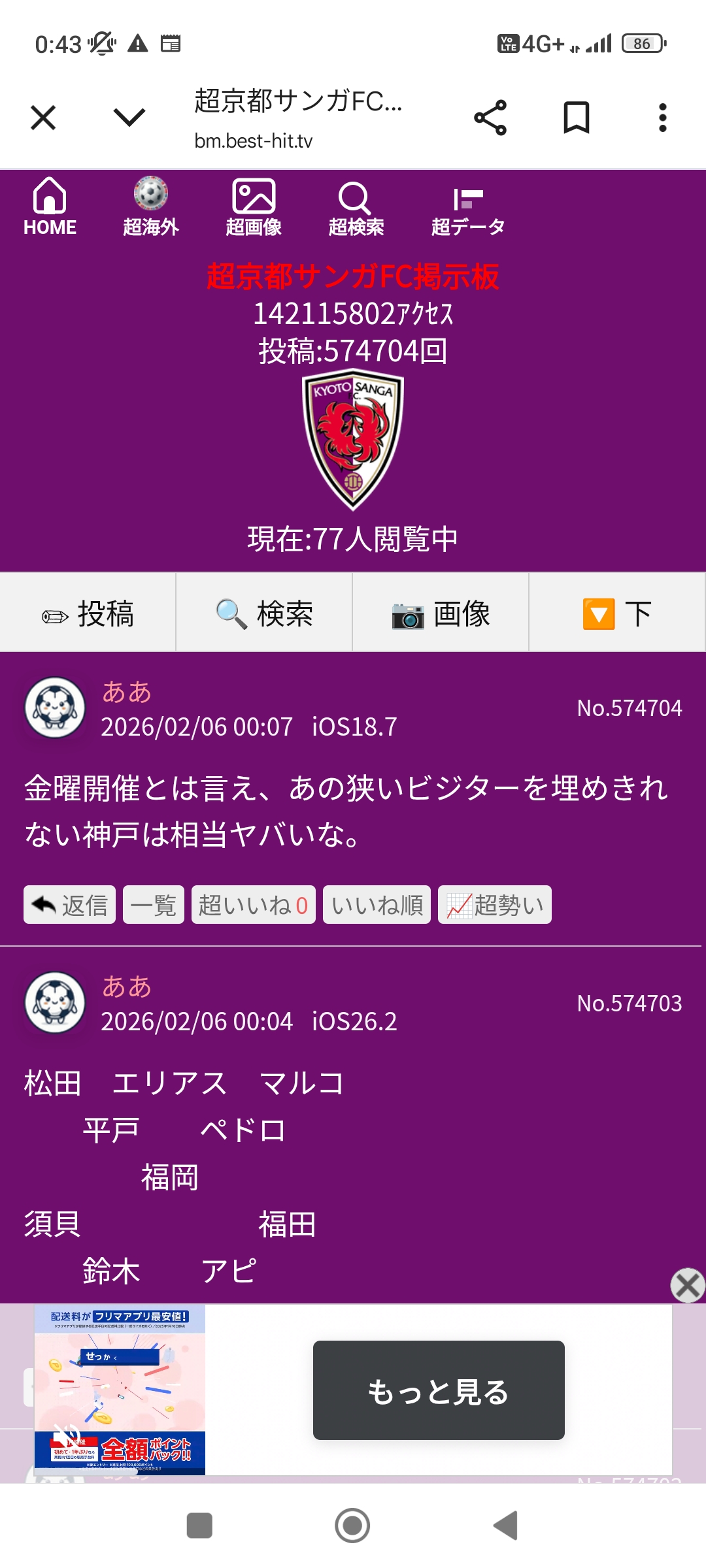The image size is (706, 1568).
Task: Tap もっと見る in the ad
Action: click(x=439, y=1390)
